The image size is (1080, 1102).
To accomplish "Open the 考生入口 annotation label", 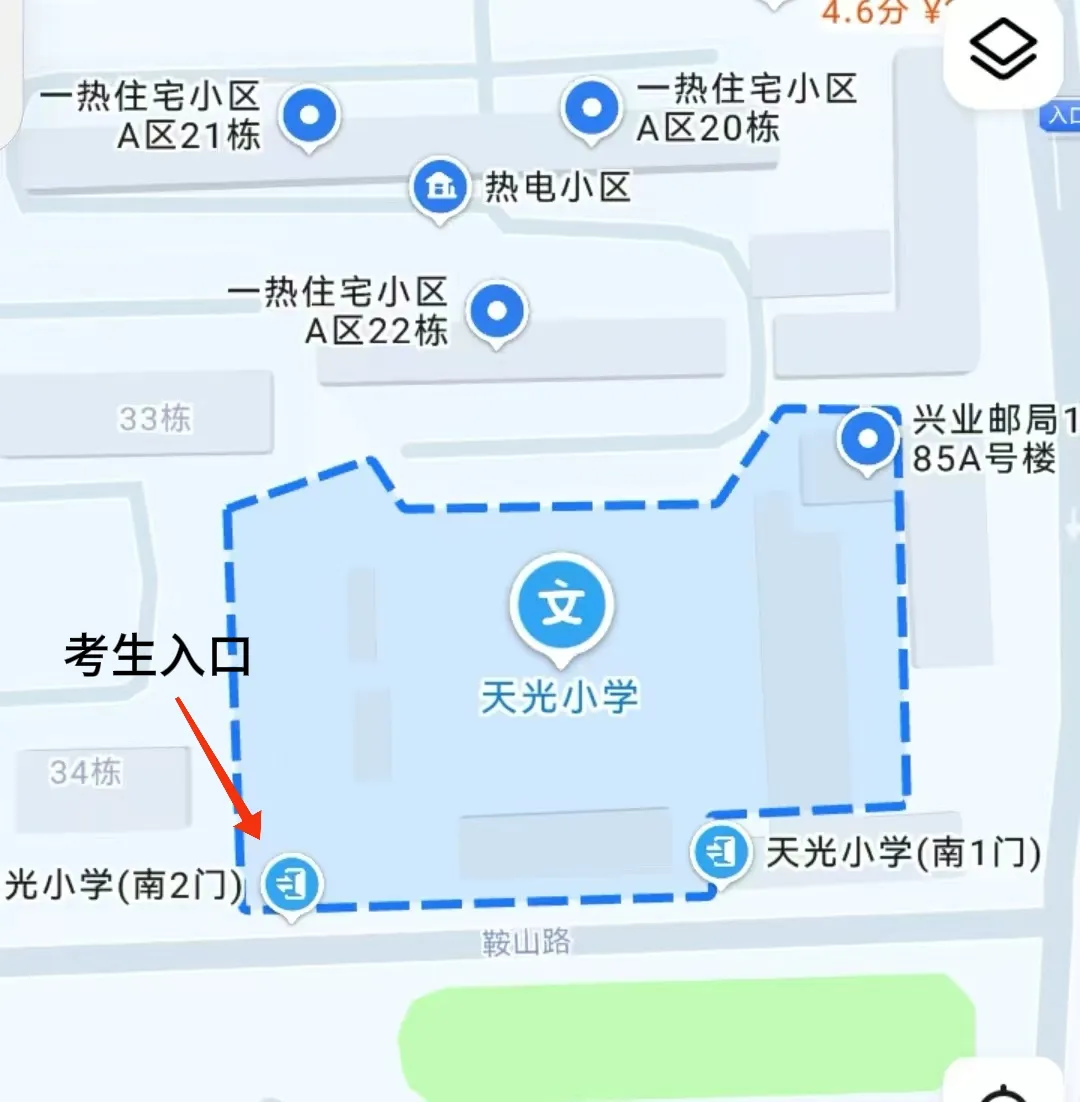I will (x=157, y=655).
